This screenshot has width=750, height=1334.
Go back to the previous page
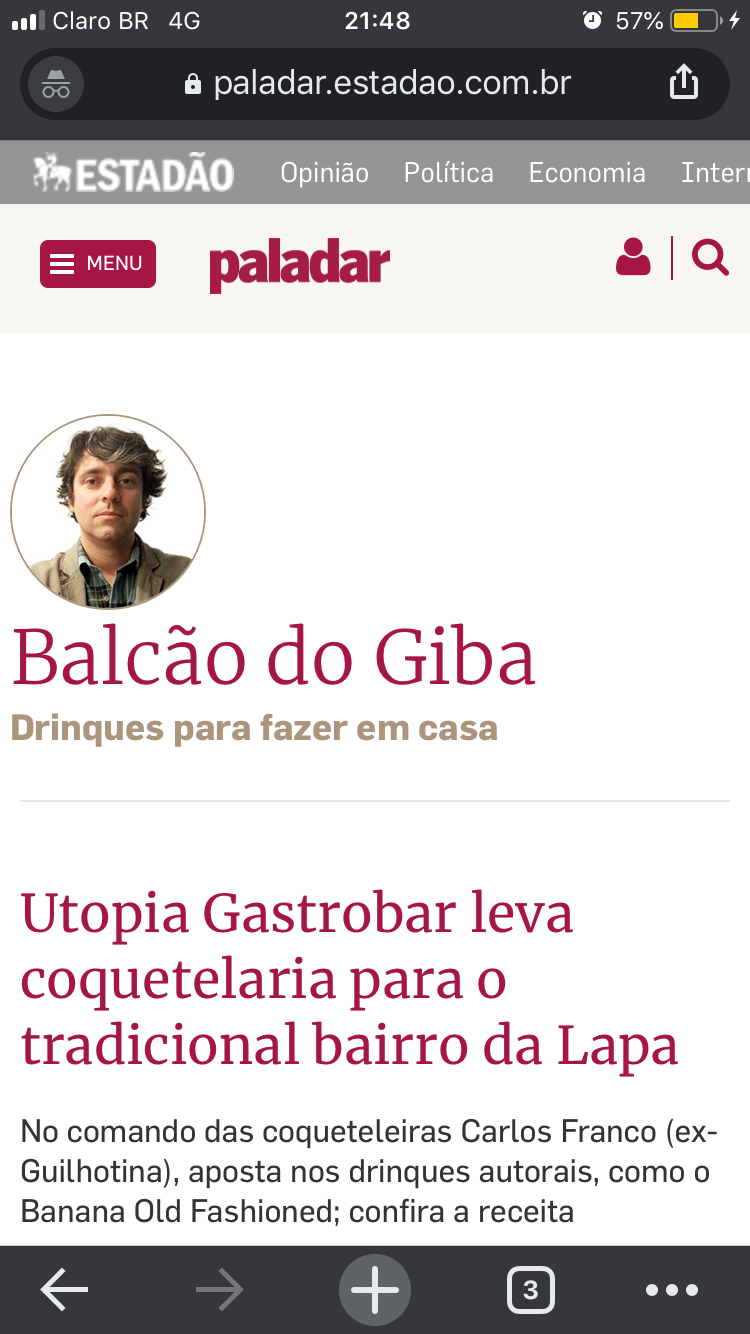(64, 1290)
